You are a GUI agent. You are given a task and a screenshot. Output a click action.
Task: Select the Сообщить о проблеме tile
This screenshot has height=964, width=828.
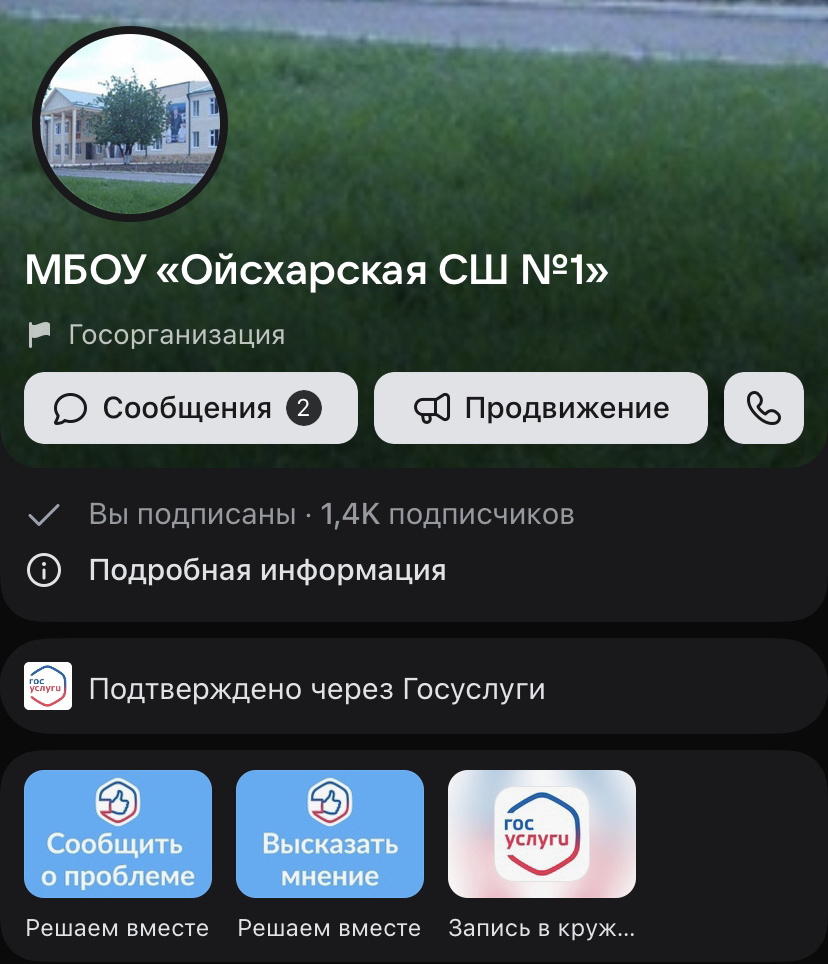[118, 834]
